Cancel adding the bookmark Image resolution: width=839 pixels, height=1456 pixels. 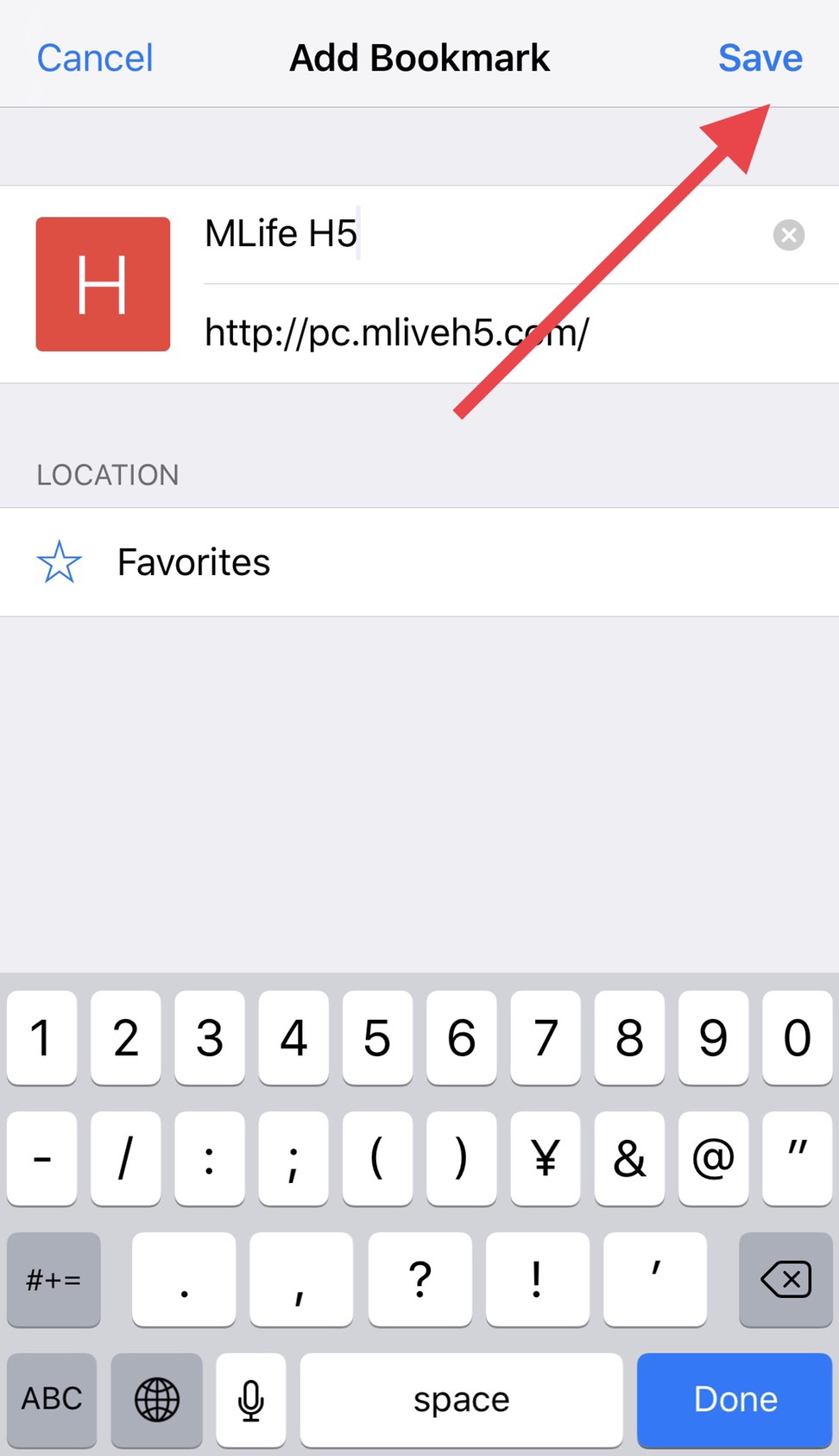(95, 59)
